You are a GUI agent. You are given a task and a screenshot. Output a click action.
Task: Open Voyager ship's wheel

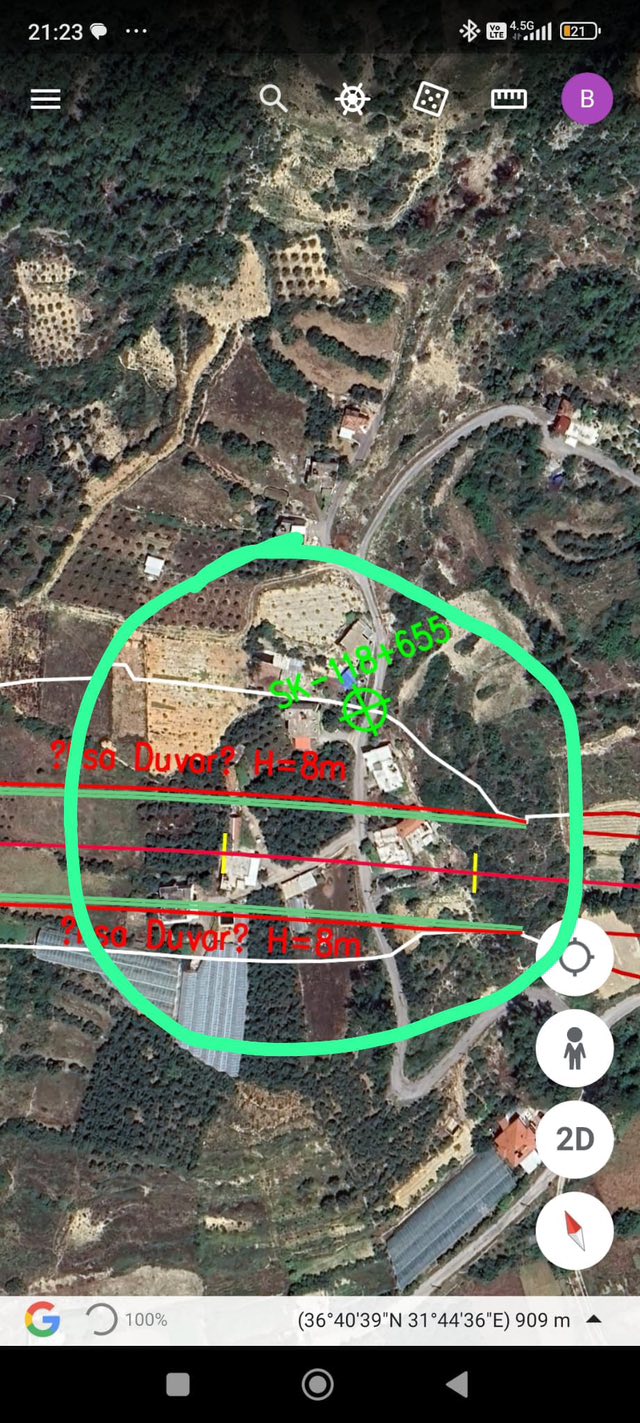[352, 99]
